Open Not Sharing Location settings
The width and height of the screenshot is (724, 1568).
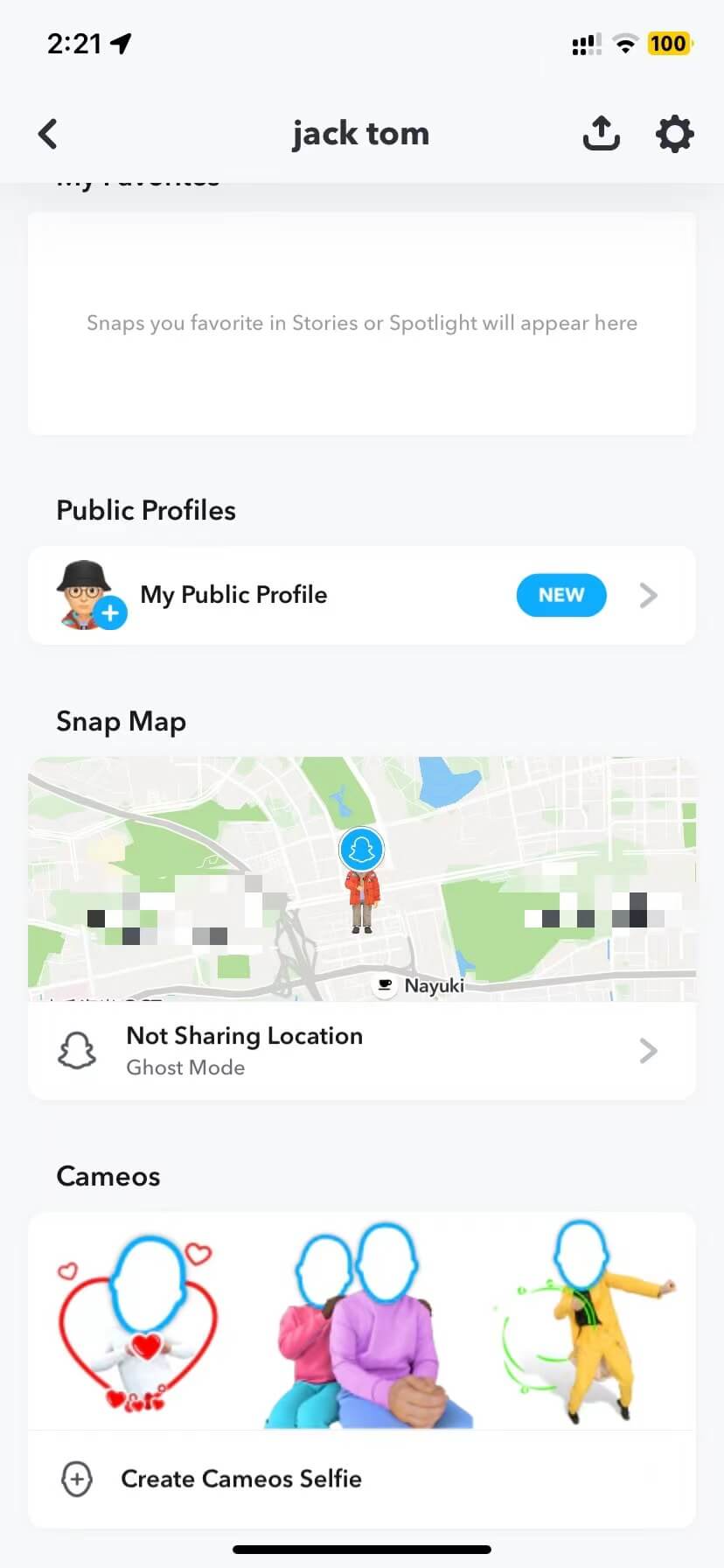coord(361,1051)
